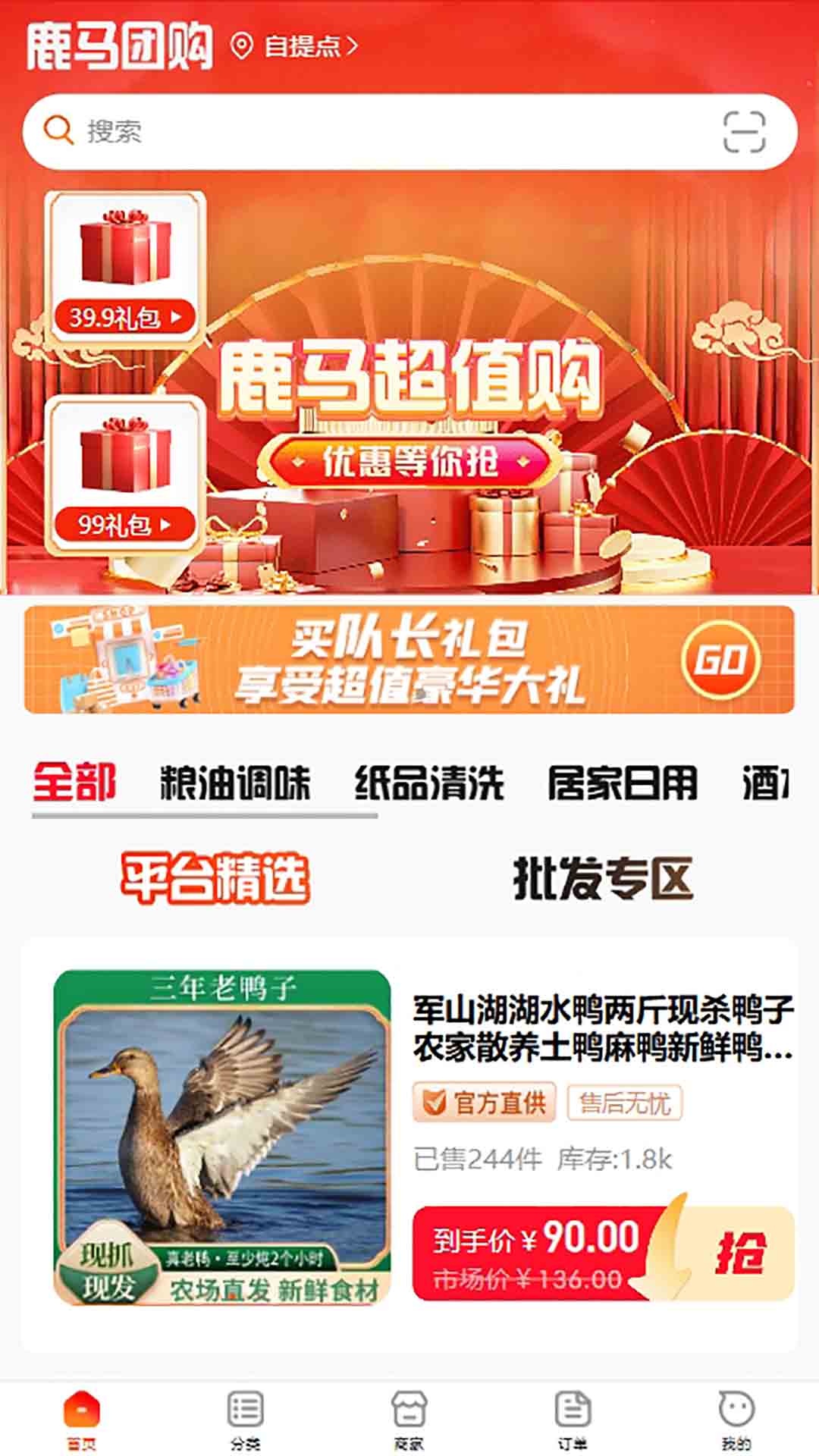Open the 订单 orders icon in bottom navigation

(573, 1407)
